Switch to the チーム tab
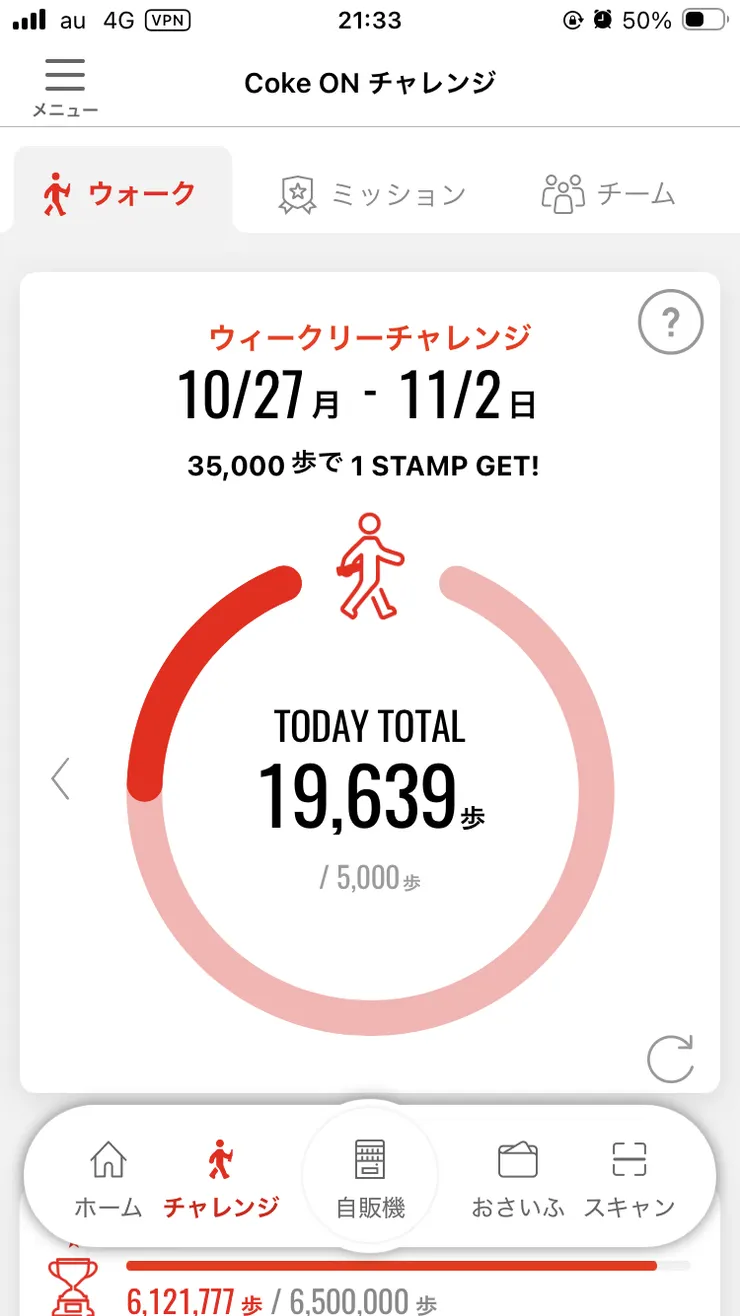This screenshot has height=1316, width=740. (x=608, y=194)
